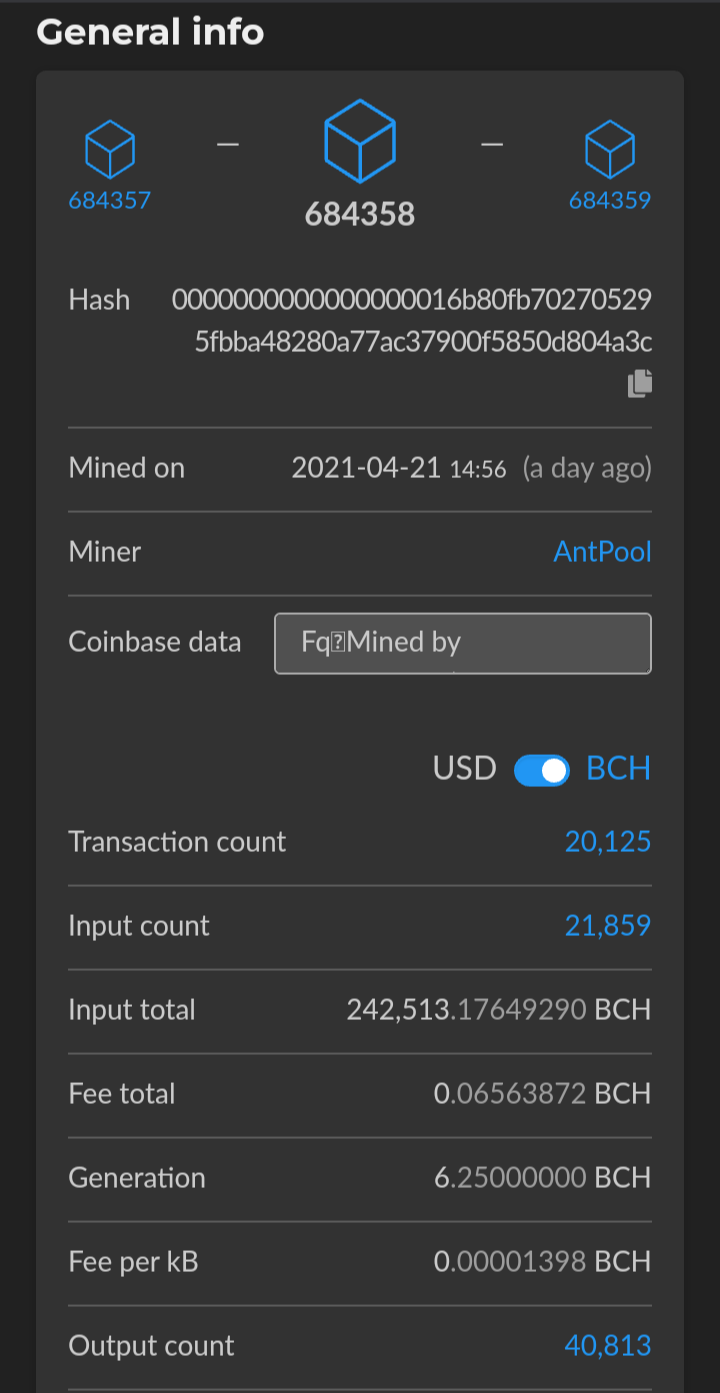Screen dimensions: 720x1393
Task: Open the input count 21,859
Action: point(608,926)
